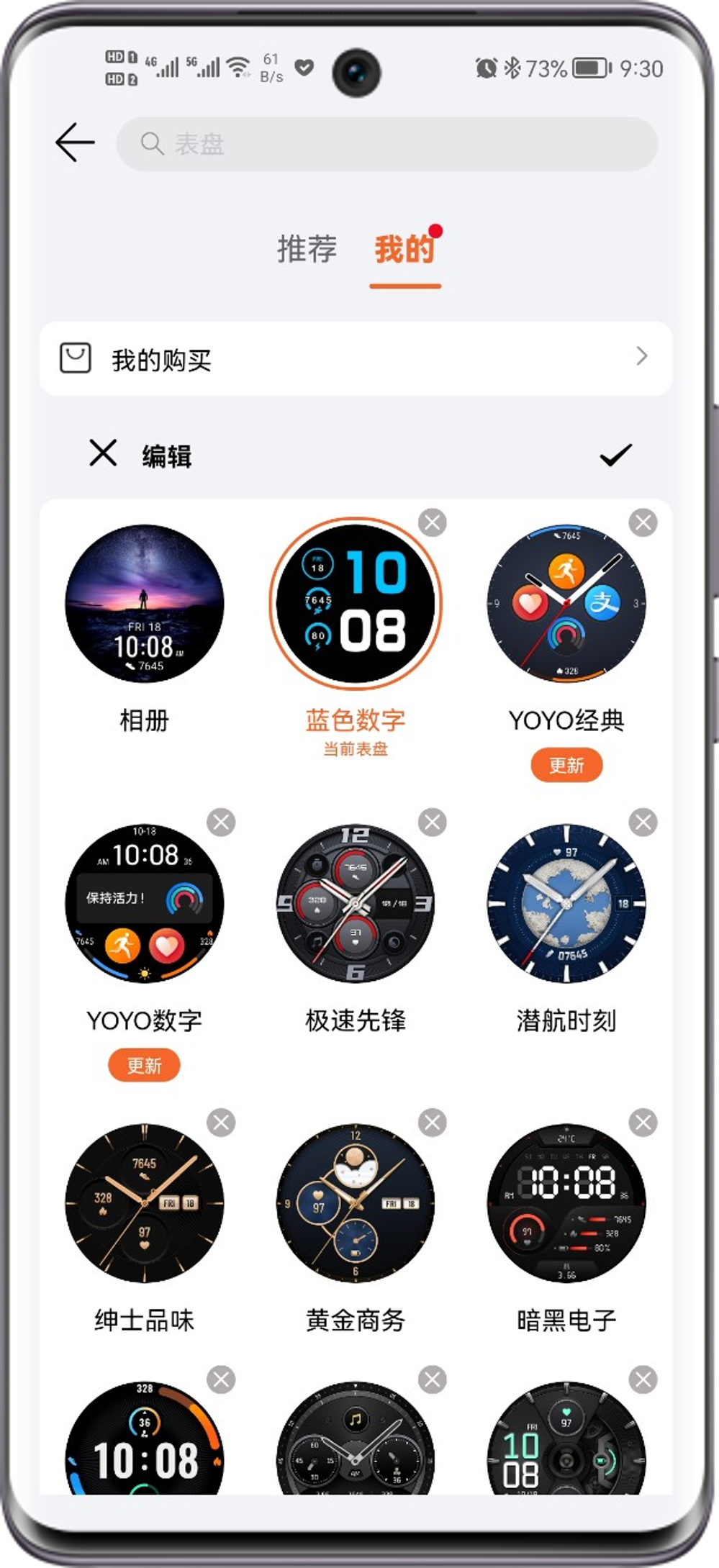Remove the 蓝色数字 watch face

(433, 522)
